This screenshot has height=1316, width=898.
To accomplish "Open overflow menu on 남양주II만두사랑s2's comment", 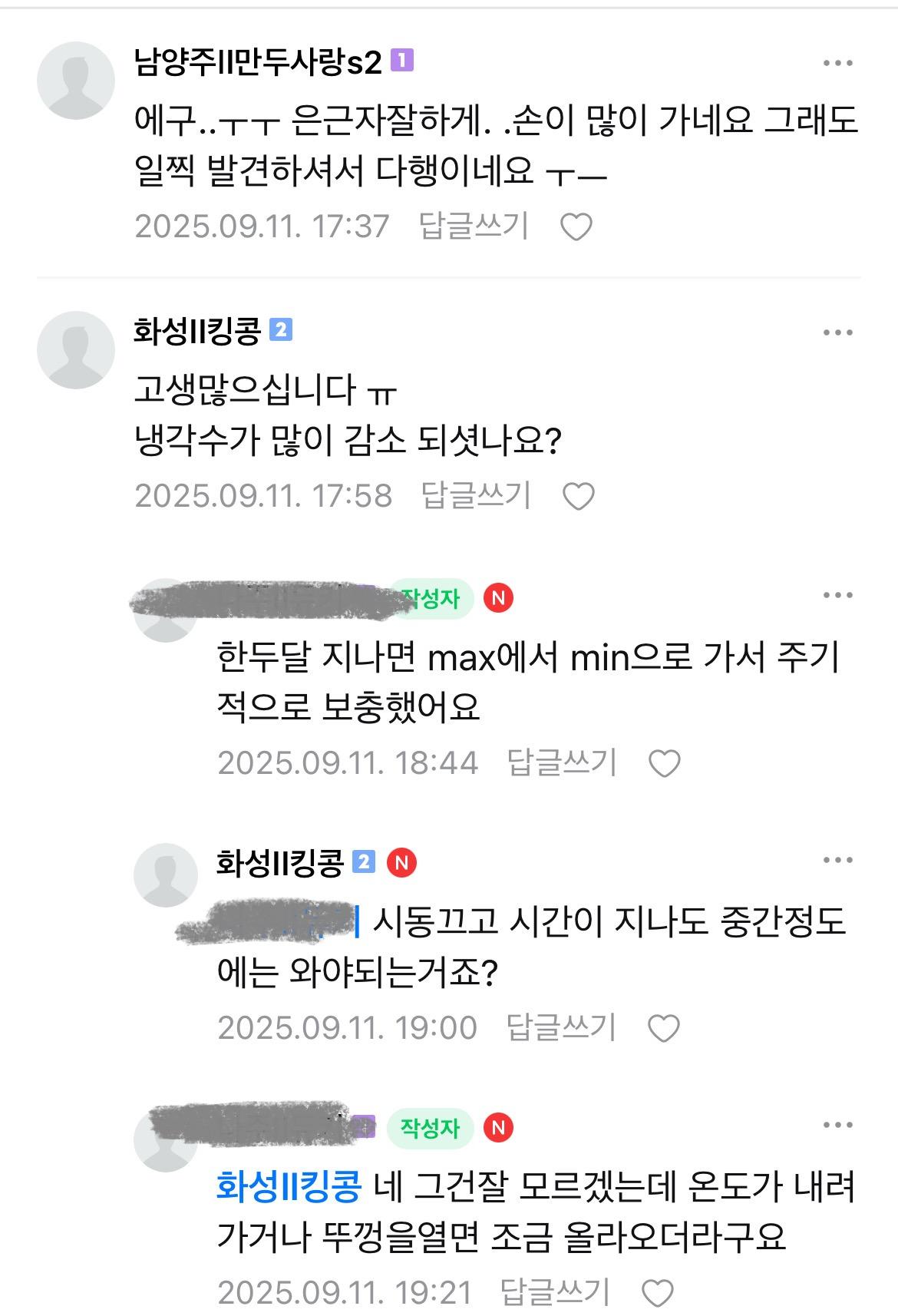I will point(837,64).
